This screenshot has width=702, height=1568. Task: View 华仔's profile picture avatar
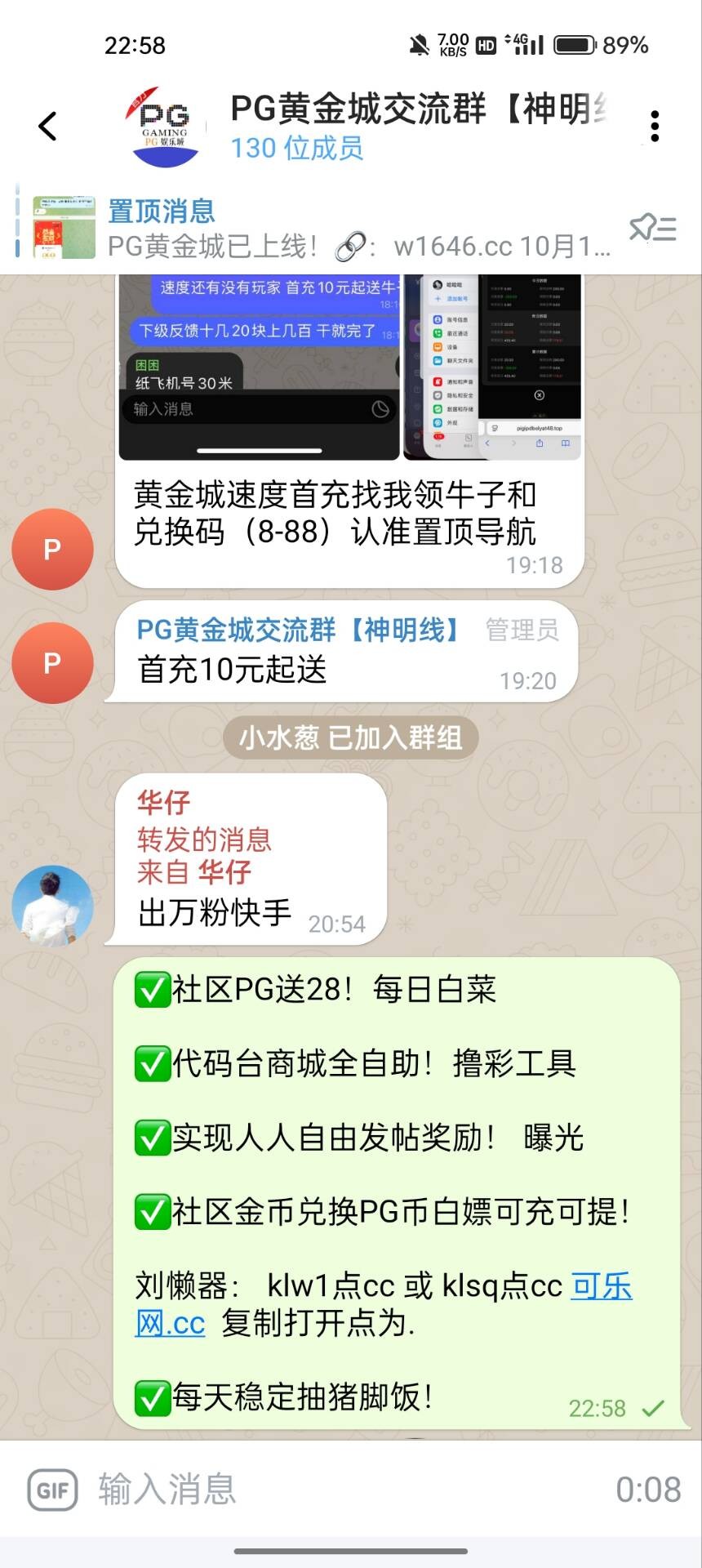[x=52, y=906]
